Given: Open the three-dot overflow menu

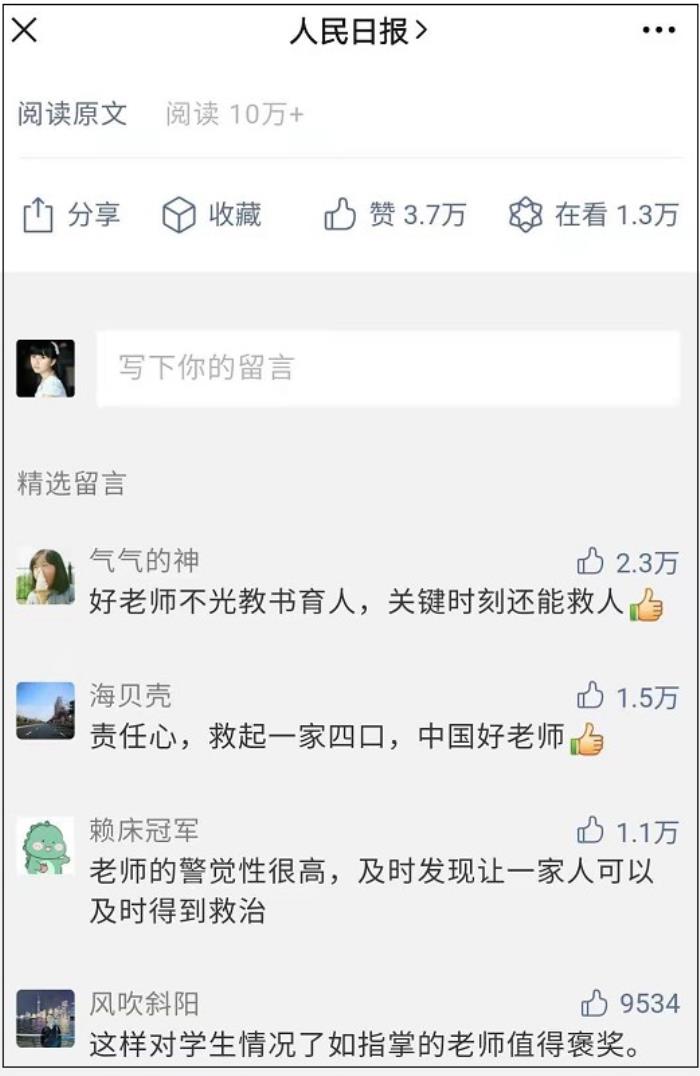Looking at the screenshot, I should 659,31.
